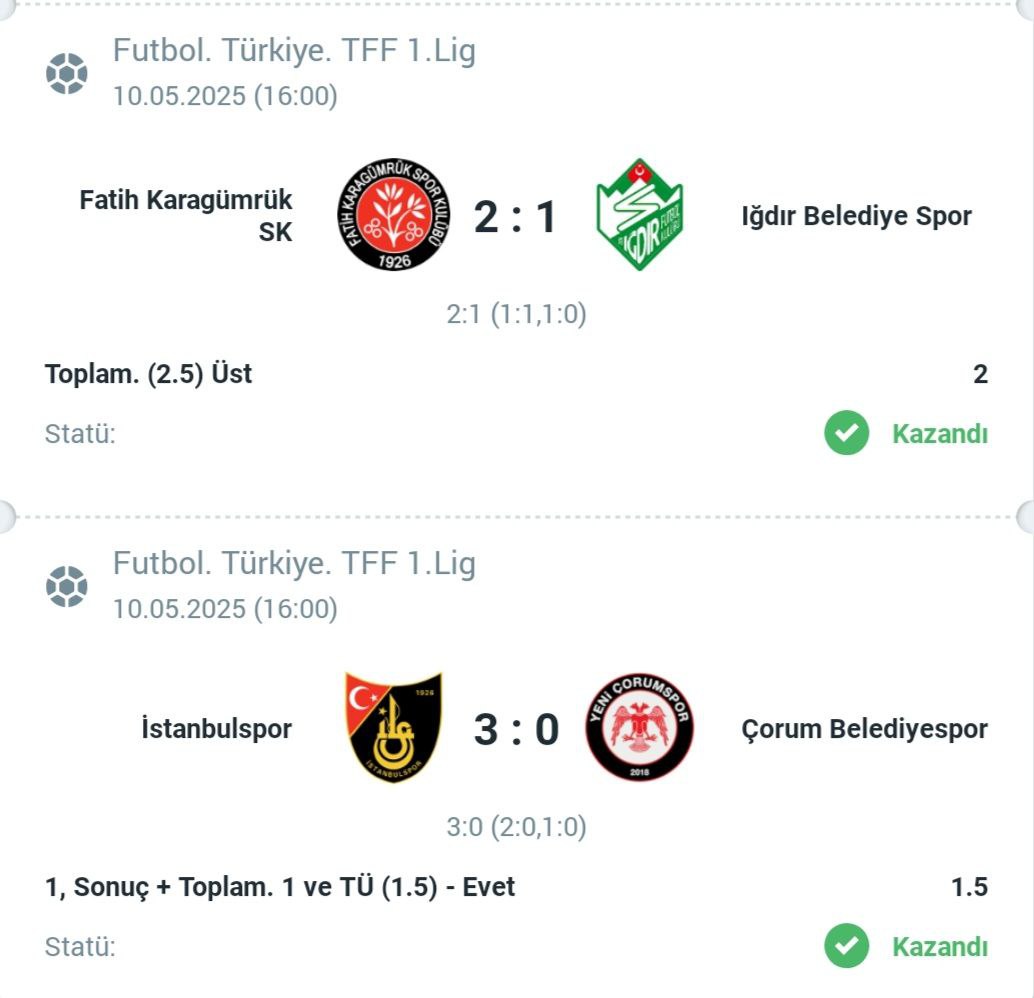Open the İstanbulspor vs Çorum Belediyespor match card
Viewport: 1034px width, 998px height.
tap(516, 729)
